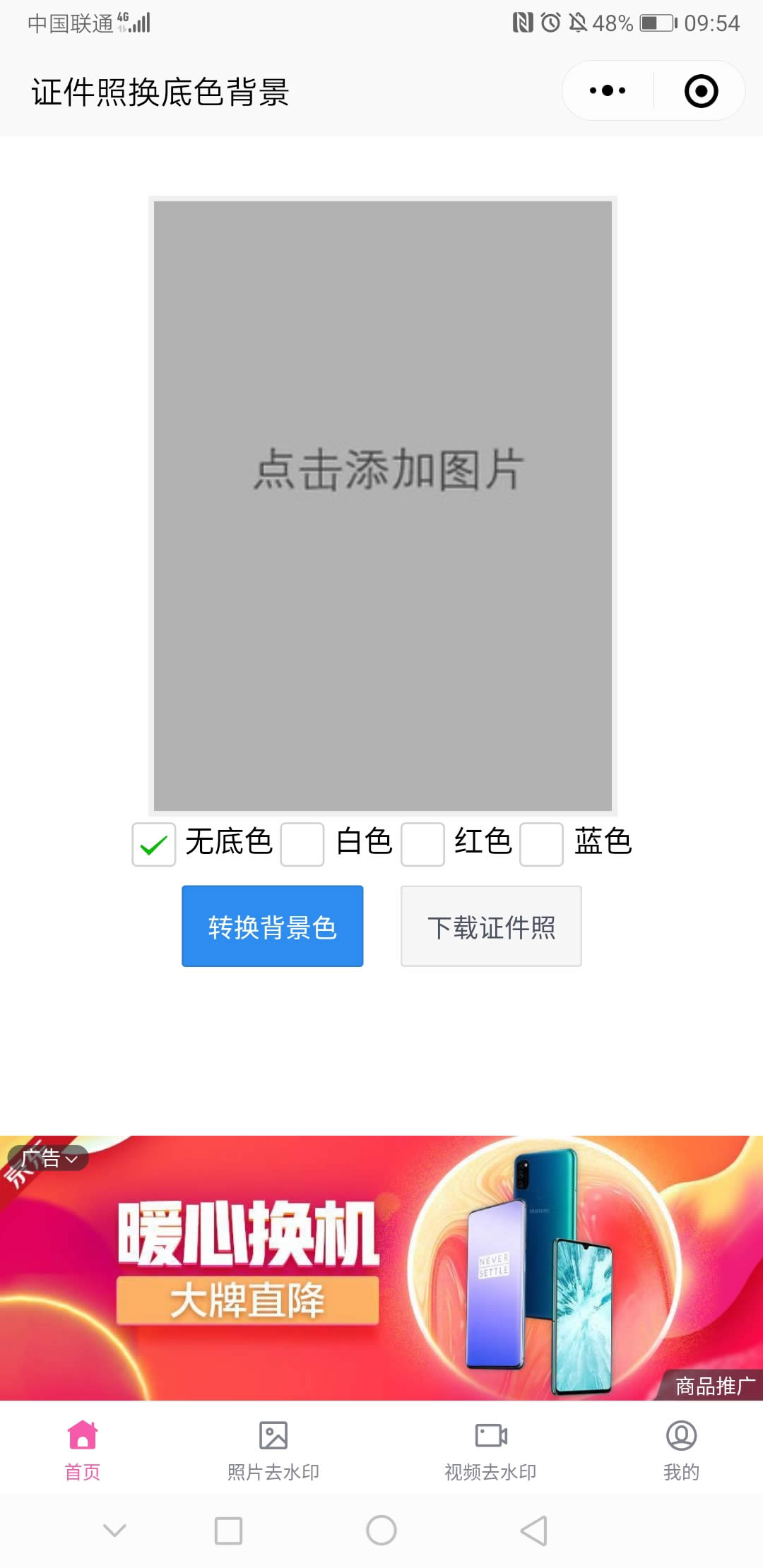Open the mini program more options menu
The height and width of the screenshot is (1568, 763).
(x=608, y=90)
